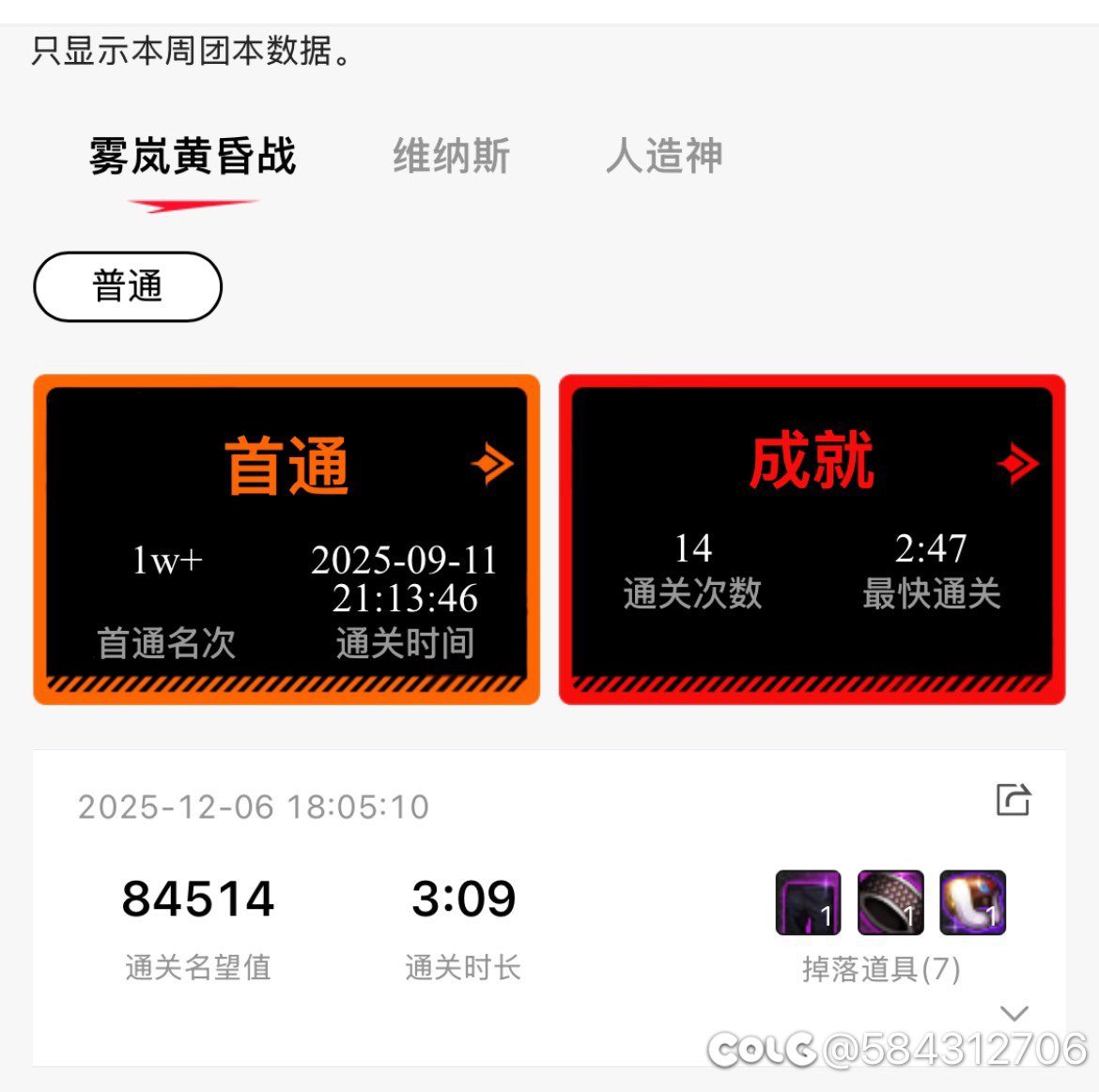Screen dimensions: 1099x1092
Task: Switch to the 维纳斯 tab
Action: [451, 156]
